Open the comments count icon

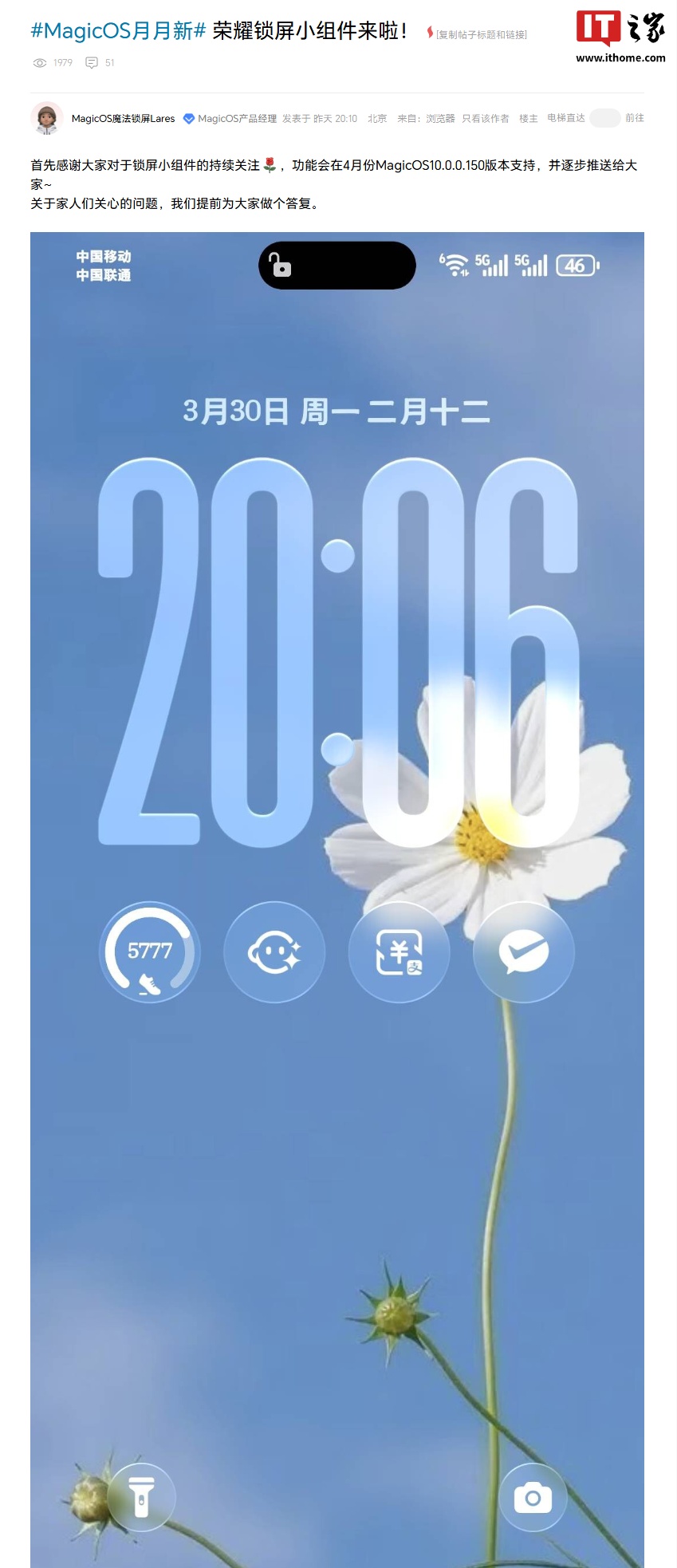click(92, 62)
